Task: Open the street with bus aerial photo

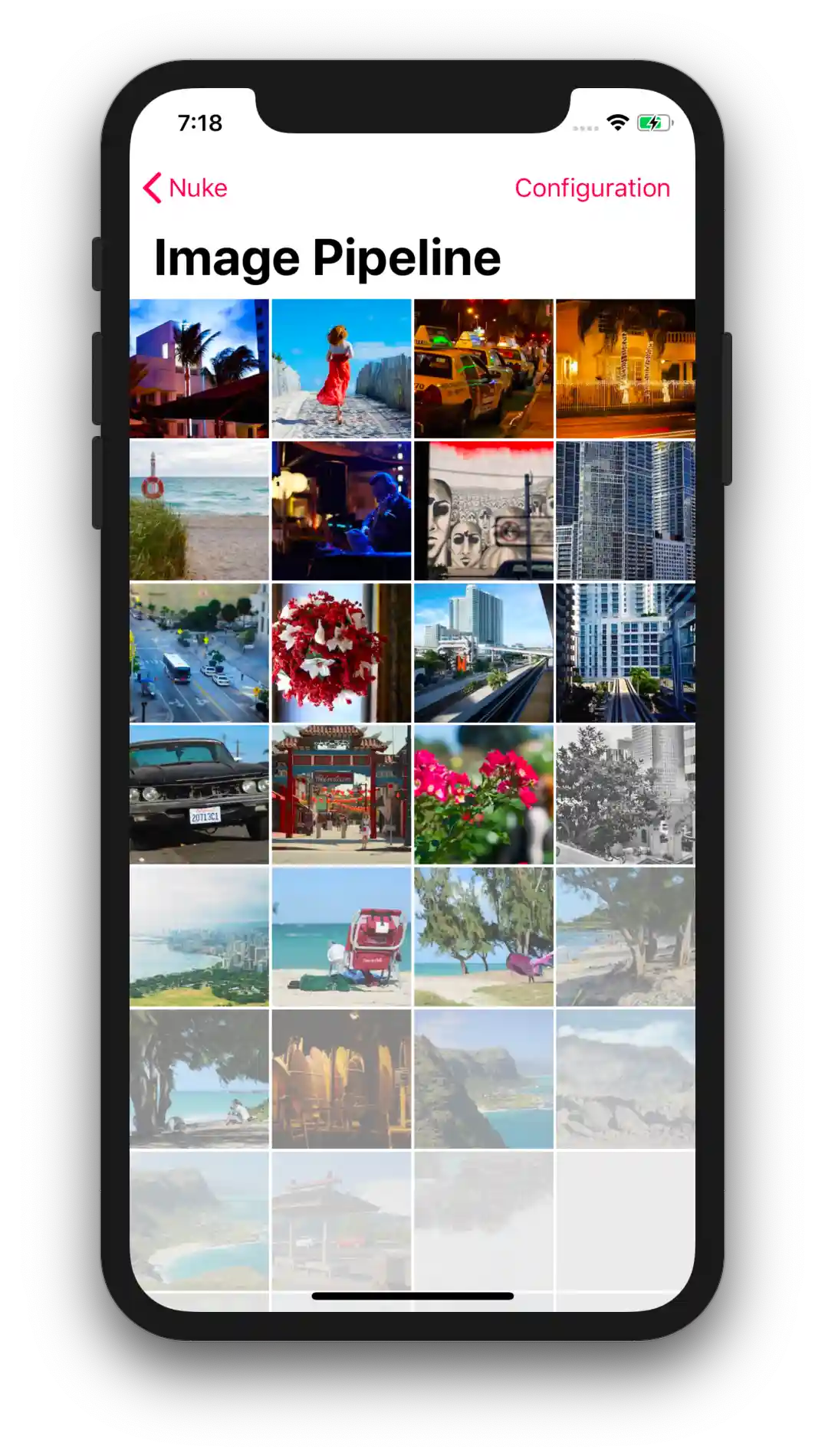Action: tap(199, 653)
